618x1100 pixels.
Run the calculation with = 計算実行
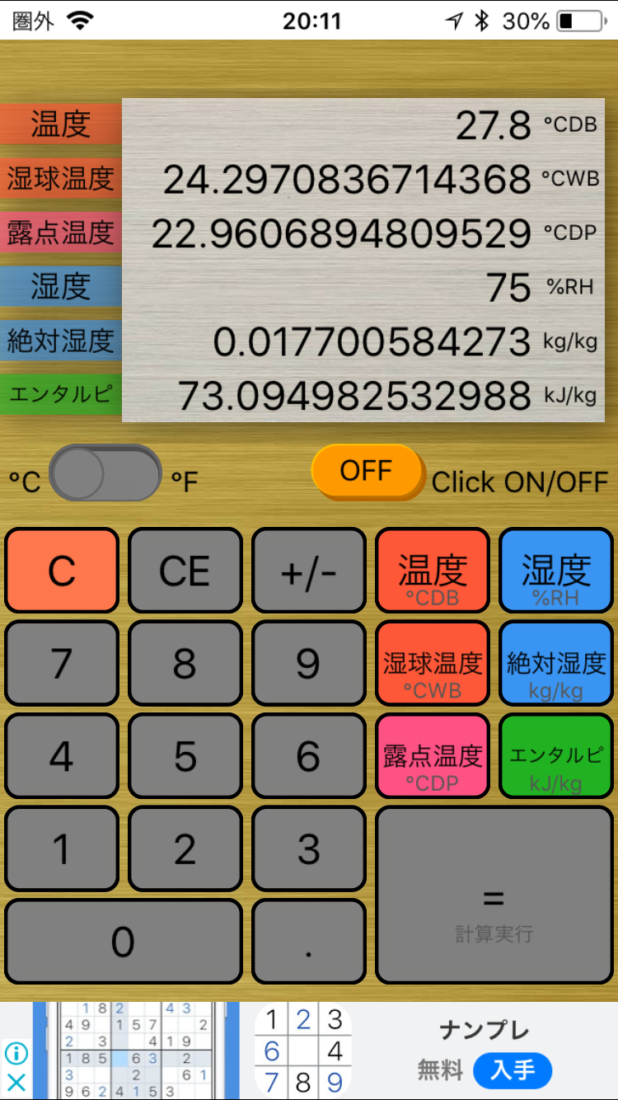click(x=494, y=895)
